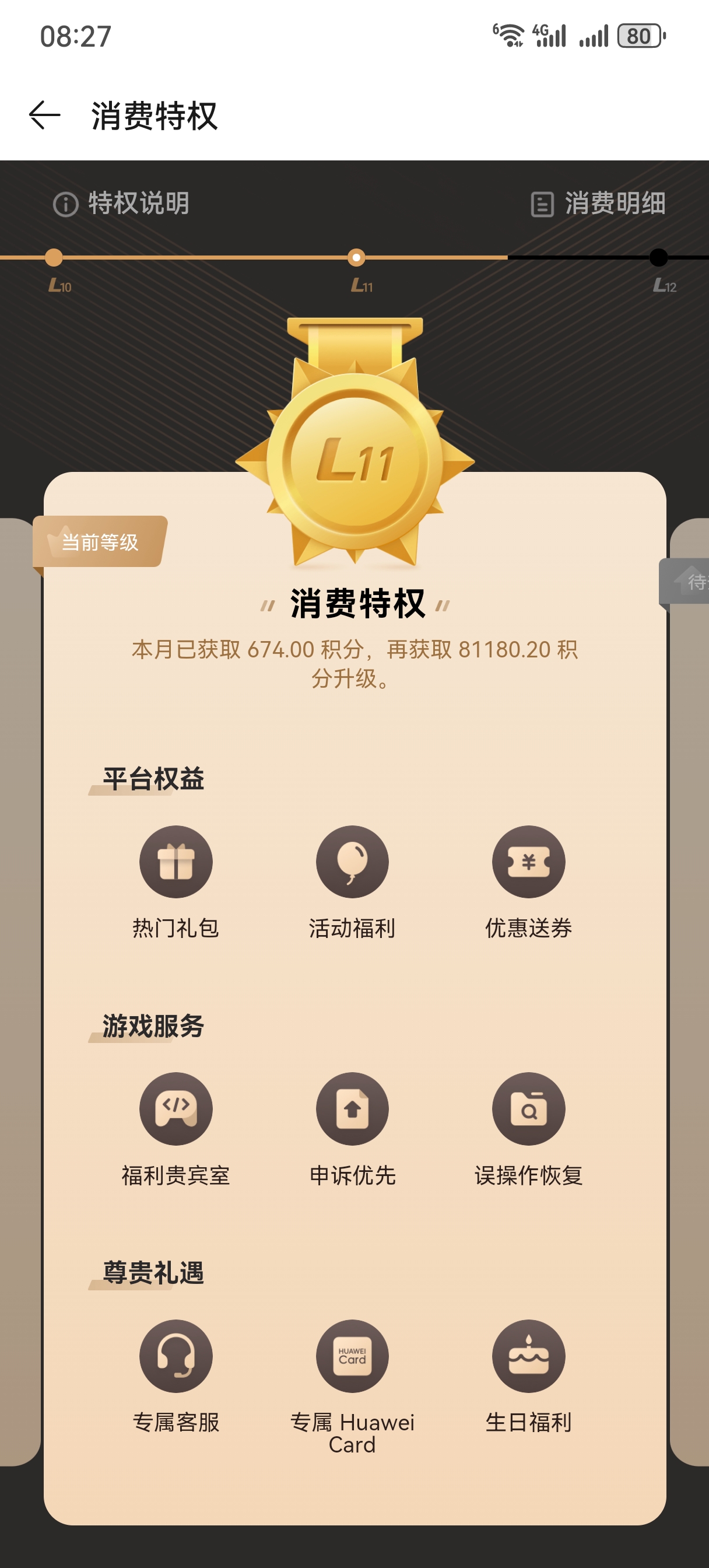Select the L12 level marker
The height and width of the screenshot is (1568, 709).
point(658,257)
